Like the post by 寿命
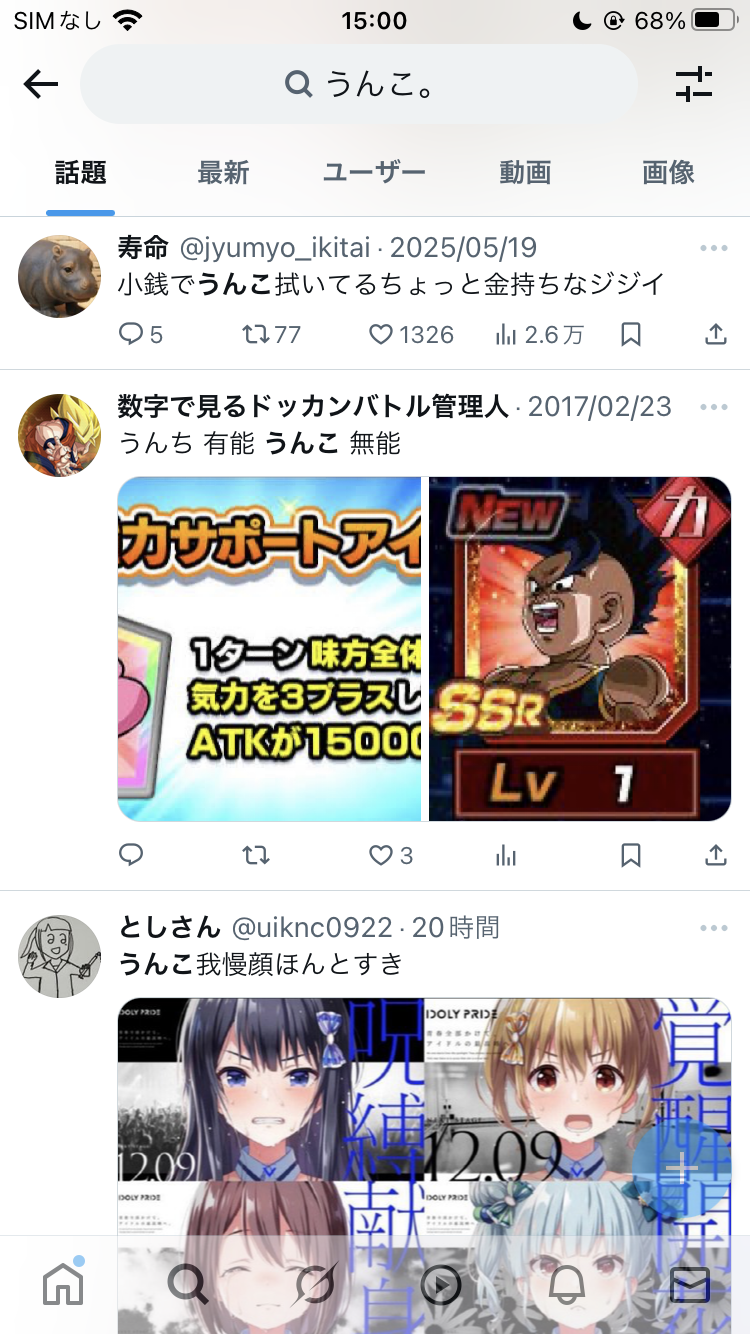 click(x=411, y=334)
